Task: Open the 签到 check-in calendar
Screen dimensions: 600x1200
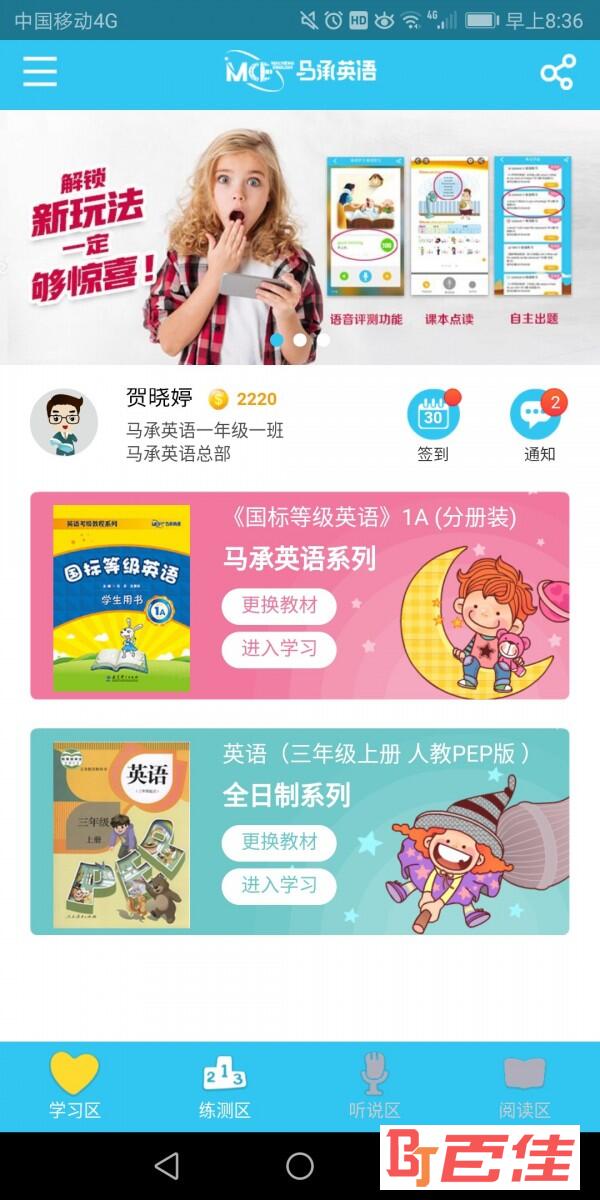Action: point(433,424)
